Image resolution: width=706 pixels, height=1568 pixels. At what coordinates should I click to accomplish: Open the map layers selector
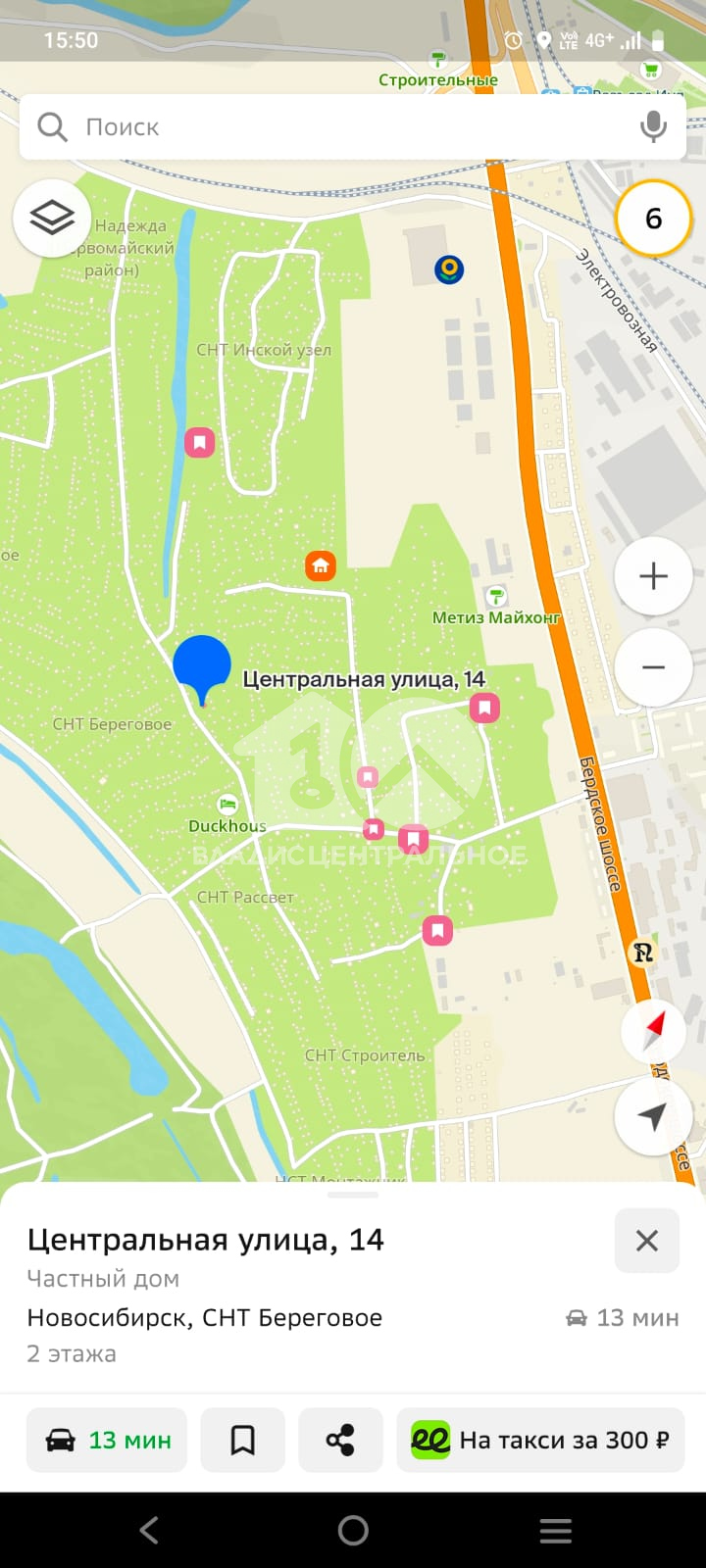tap(52, 218)
